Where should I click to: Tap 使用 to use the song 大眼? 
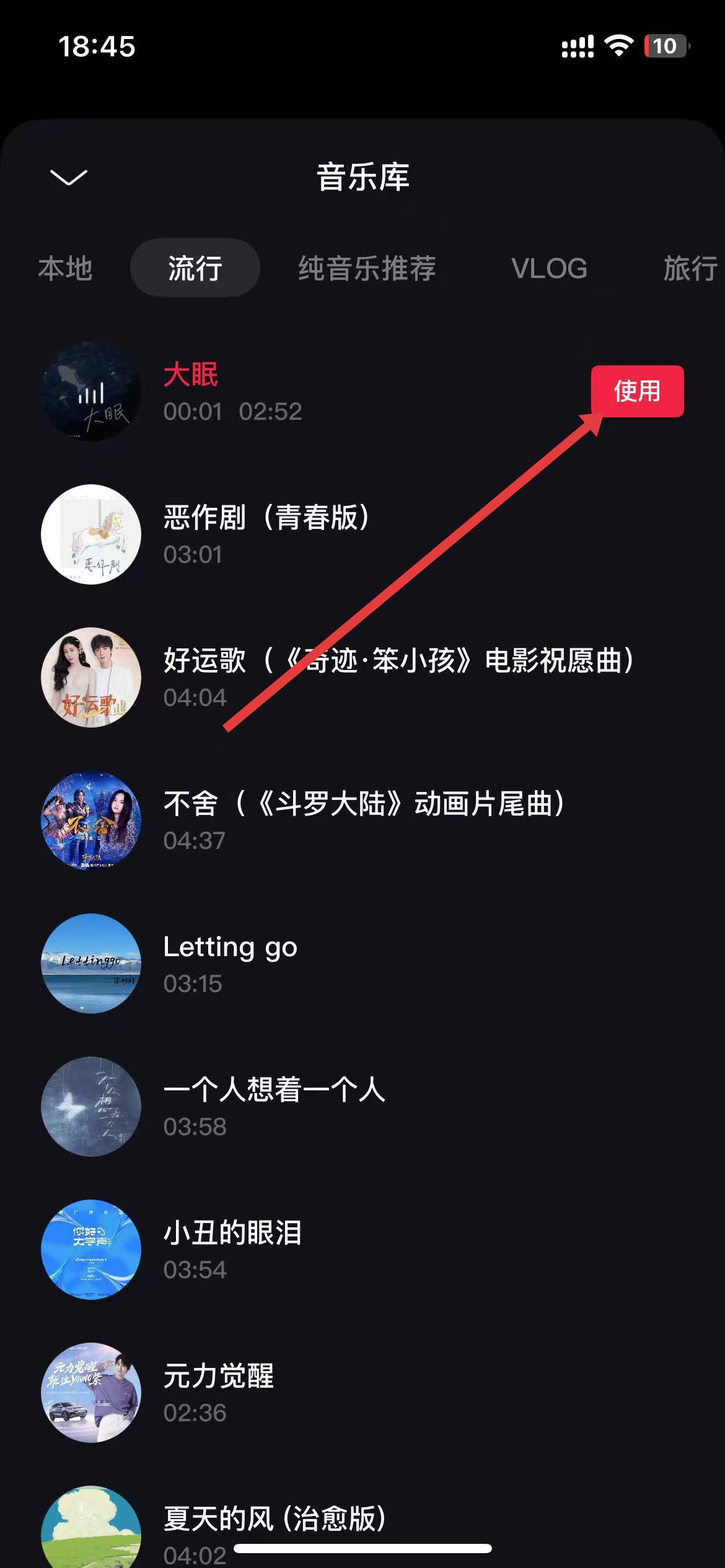637,391
